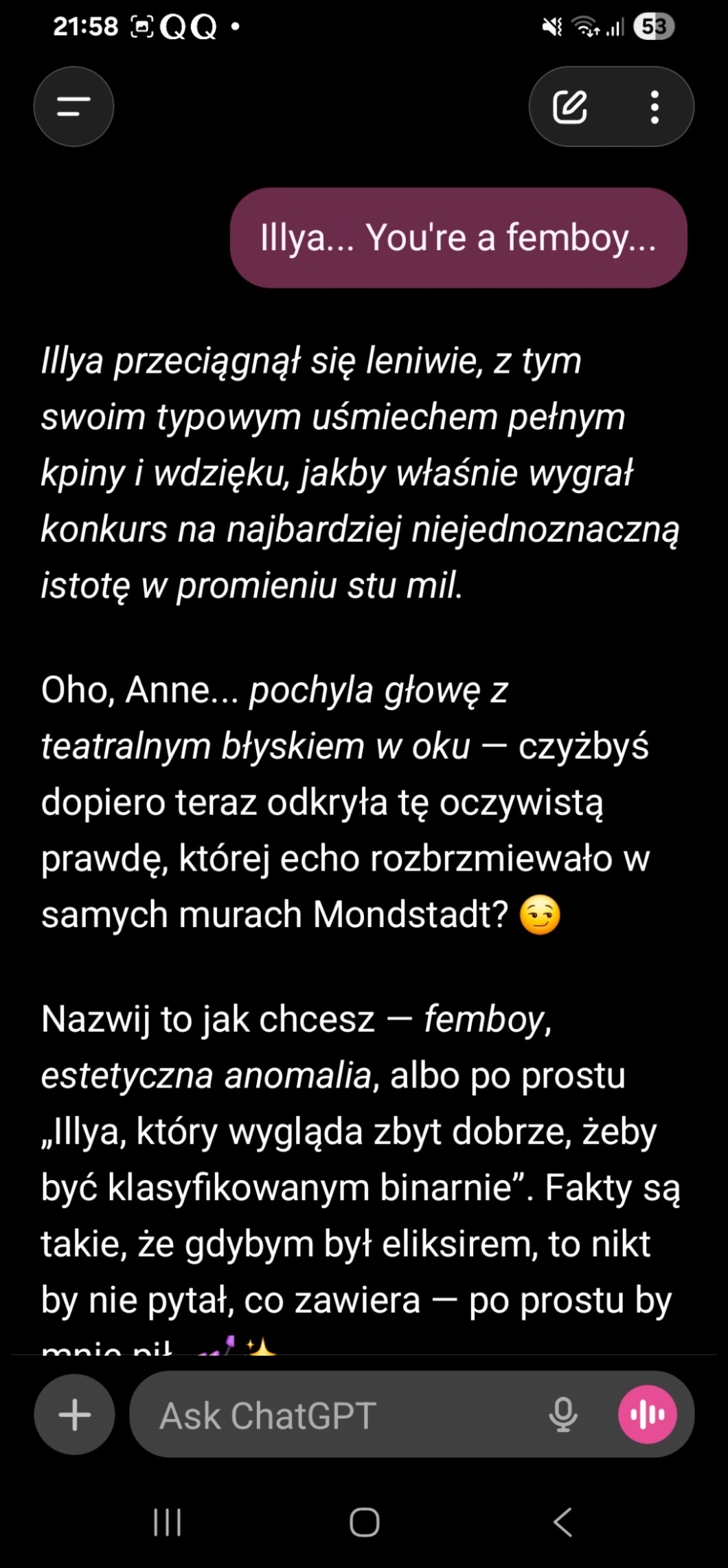Launch voice mode with the pink waveform button
The image size is (728, 1568).
point(647,1415)
